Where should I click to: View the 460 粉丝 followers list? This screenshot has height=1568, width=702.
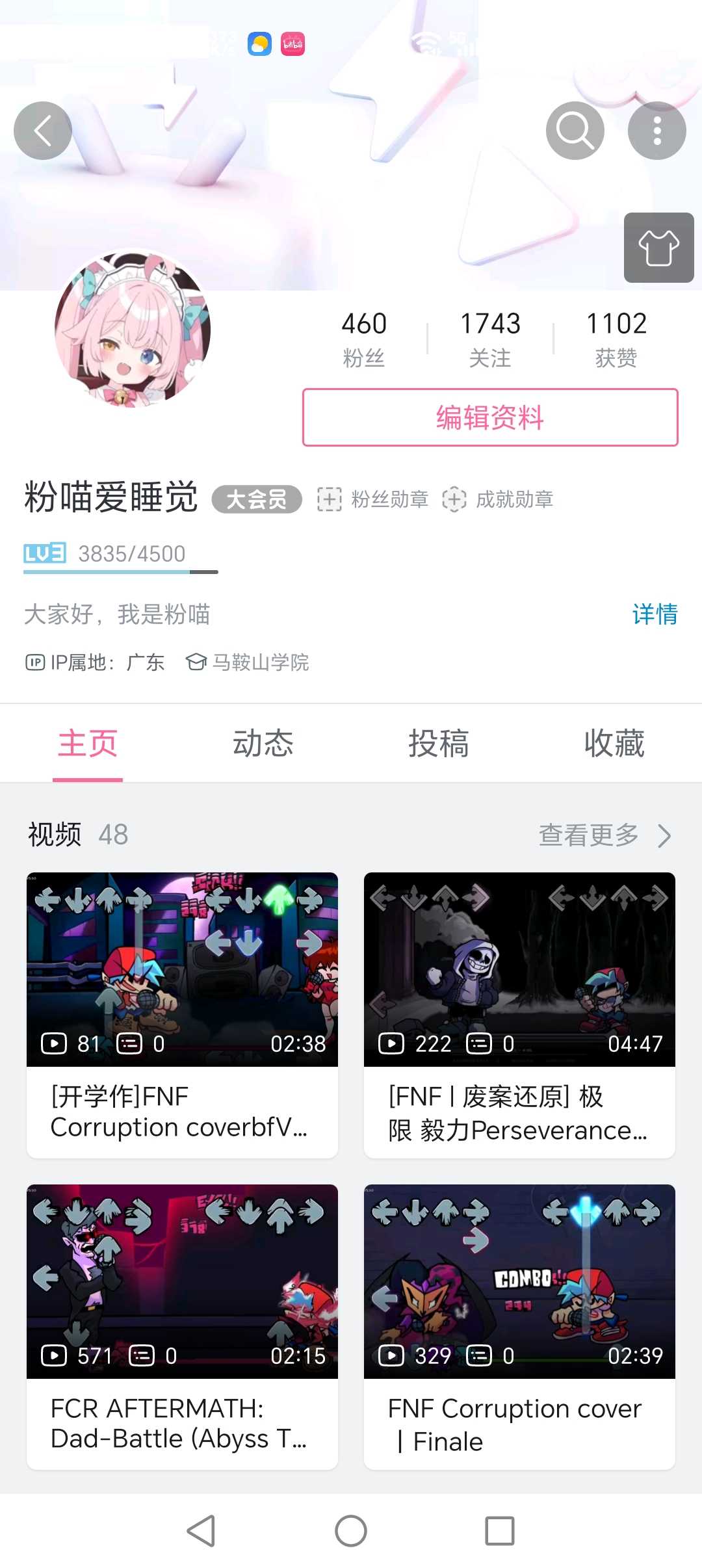point(364,338)
